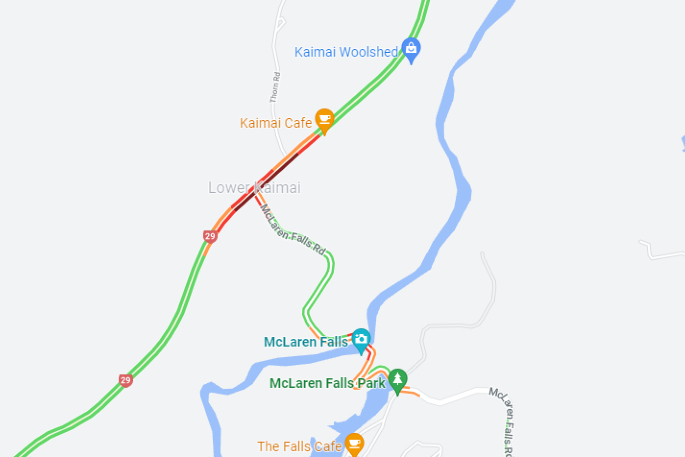This screenshot has width=685, height=457.
Task: Select The Falls Cafe pin
Action: [x=353, y=443]
